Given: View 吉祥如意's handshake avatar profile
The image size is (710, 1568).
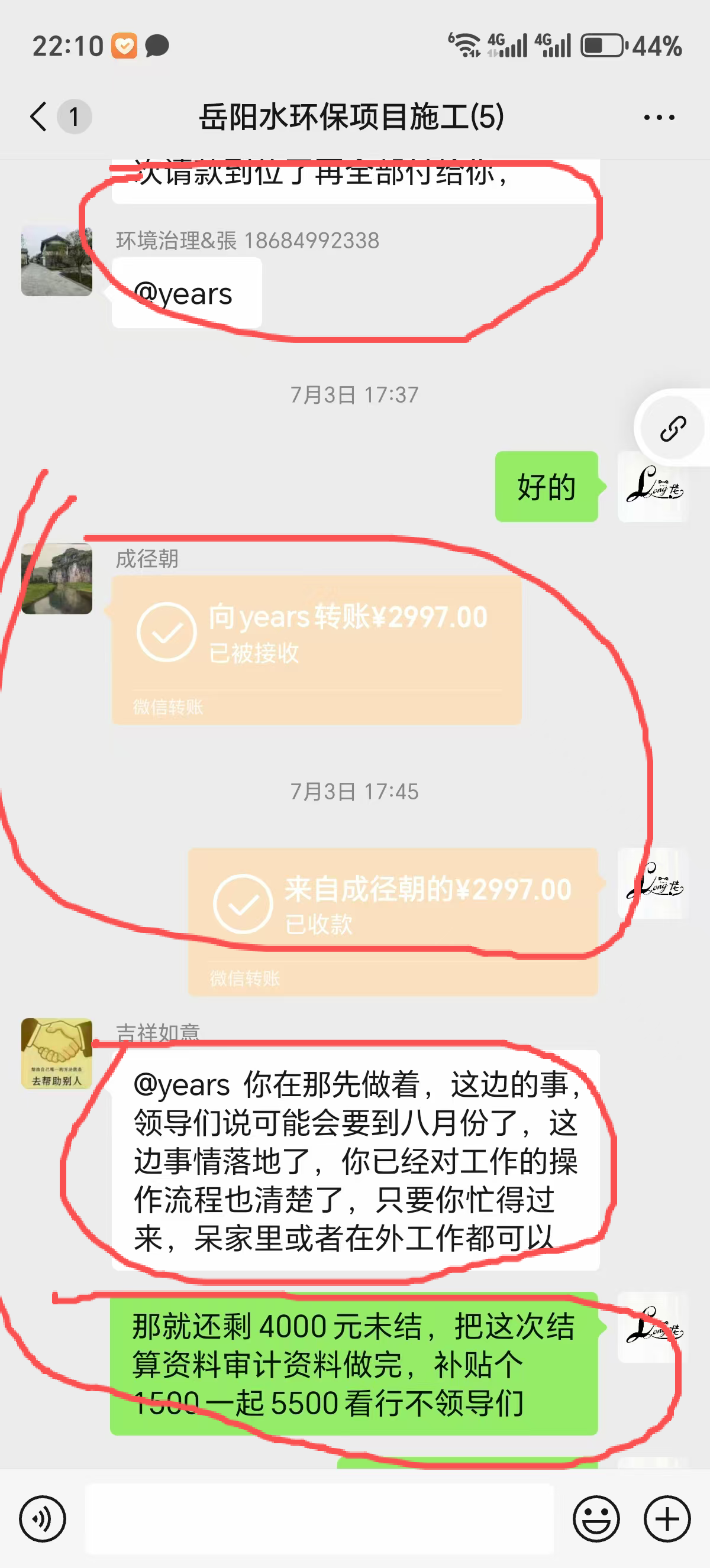Looking at the screenshot, I should pos(57,1053).
